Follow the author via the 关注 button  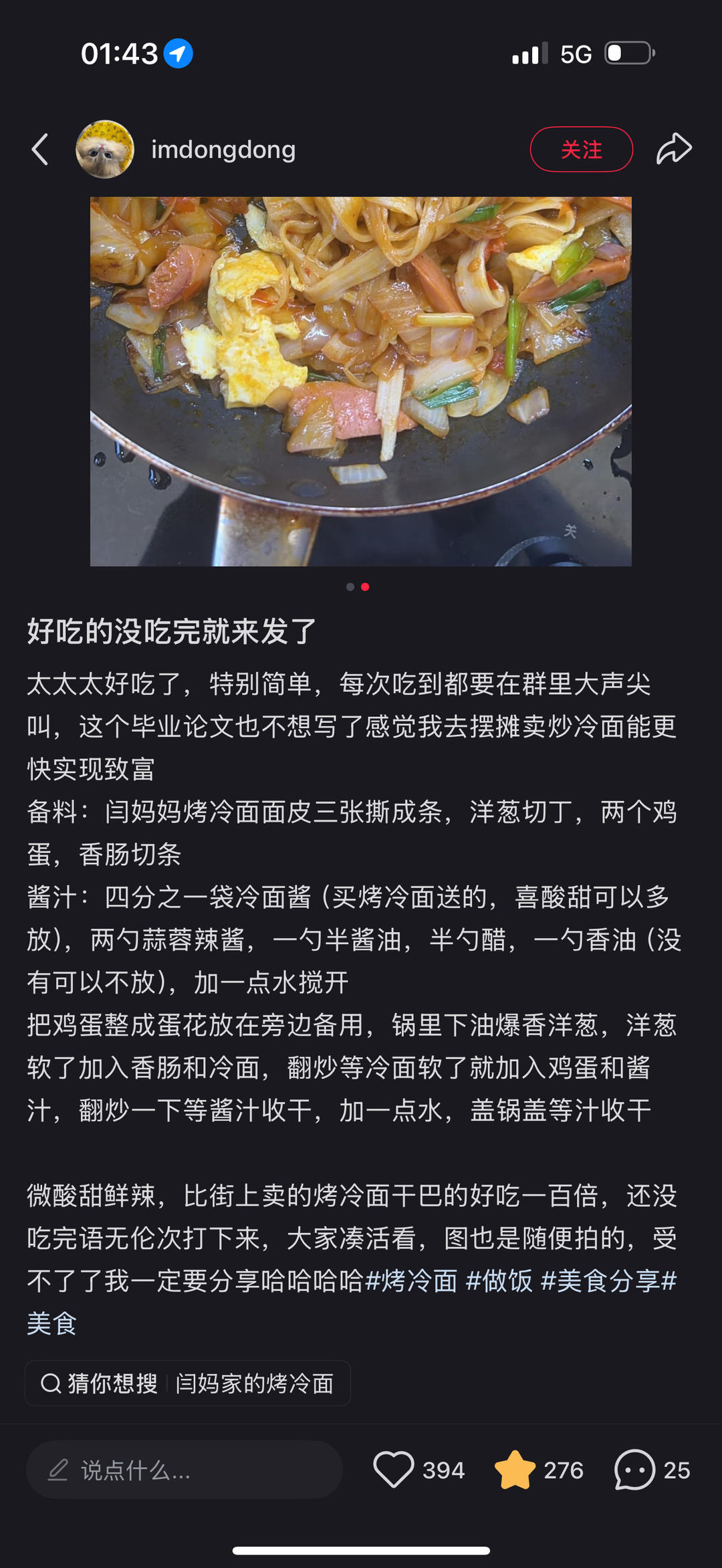(581, 149)
